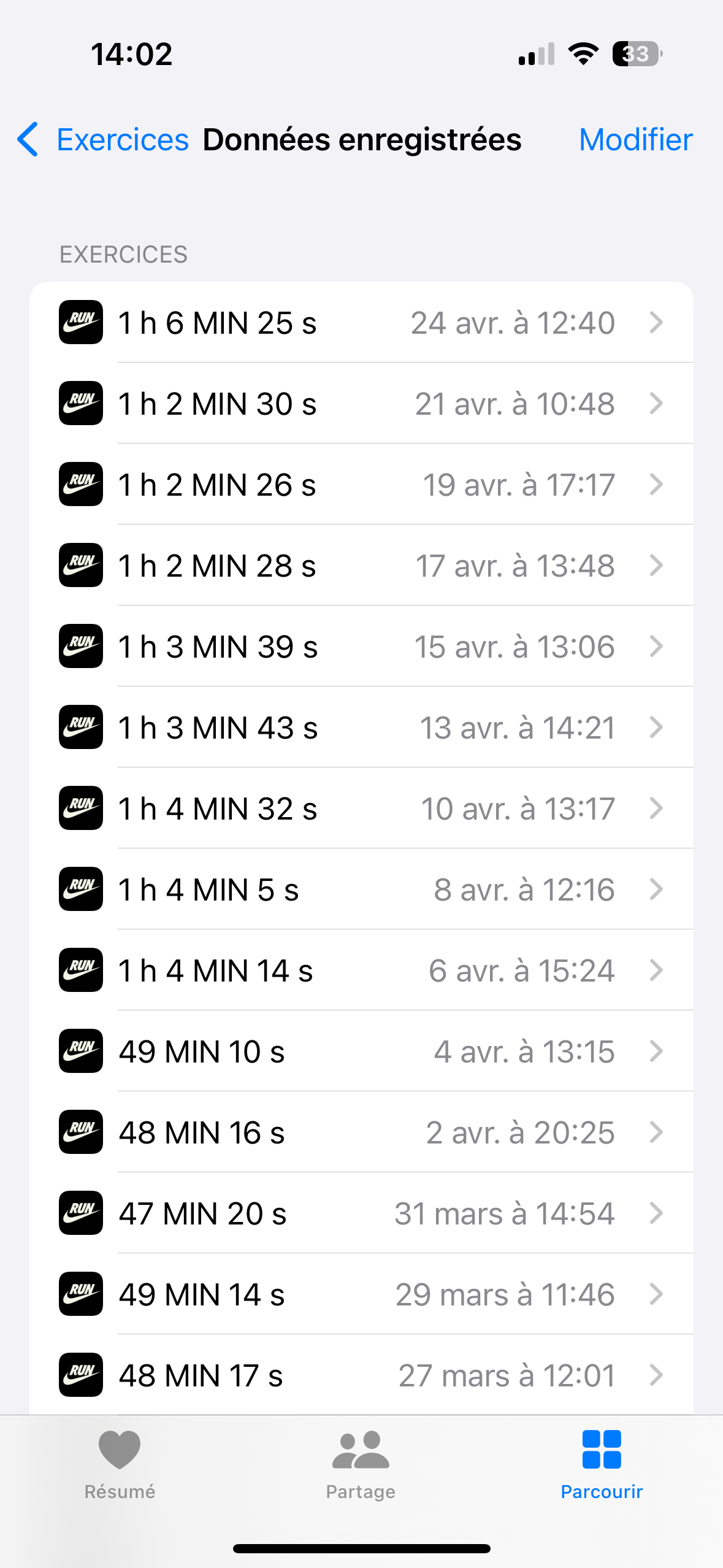View the 13 avr. à 14:21 workout
723x1568 pixels.
361,728
